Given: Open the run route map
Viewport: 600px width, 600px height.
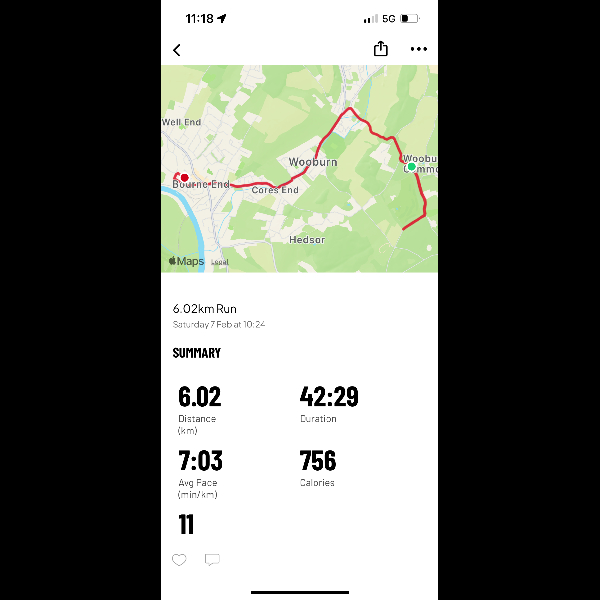Looking at the screenshot, I should [300, 168].
